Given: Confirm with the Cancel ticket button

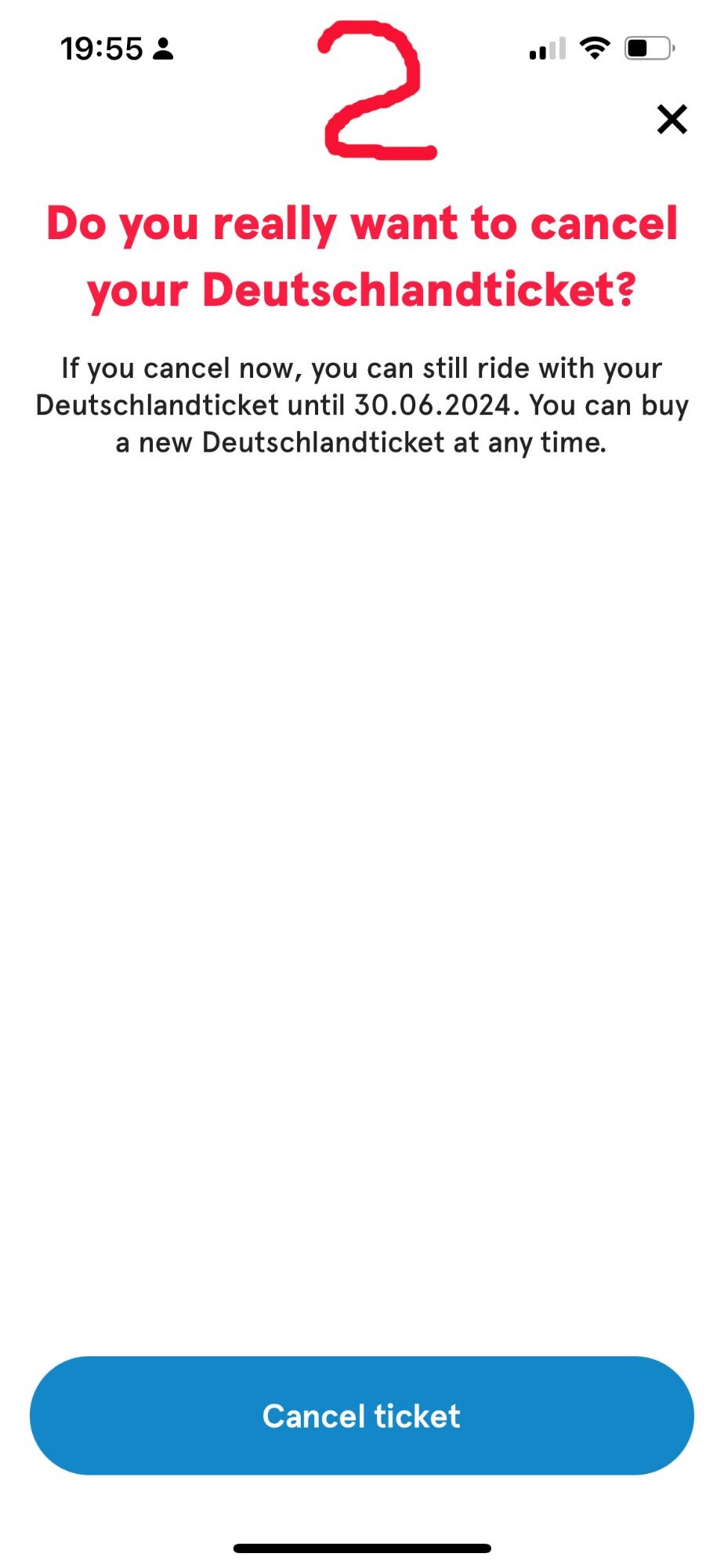Looking at the screenshot, I should pyautogui.click(x=362, y=1415).
